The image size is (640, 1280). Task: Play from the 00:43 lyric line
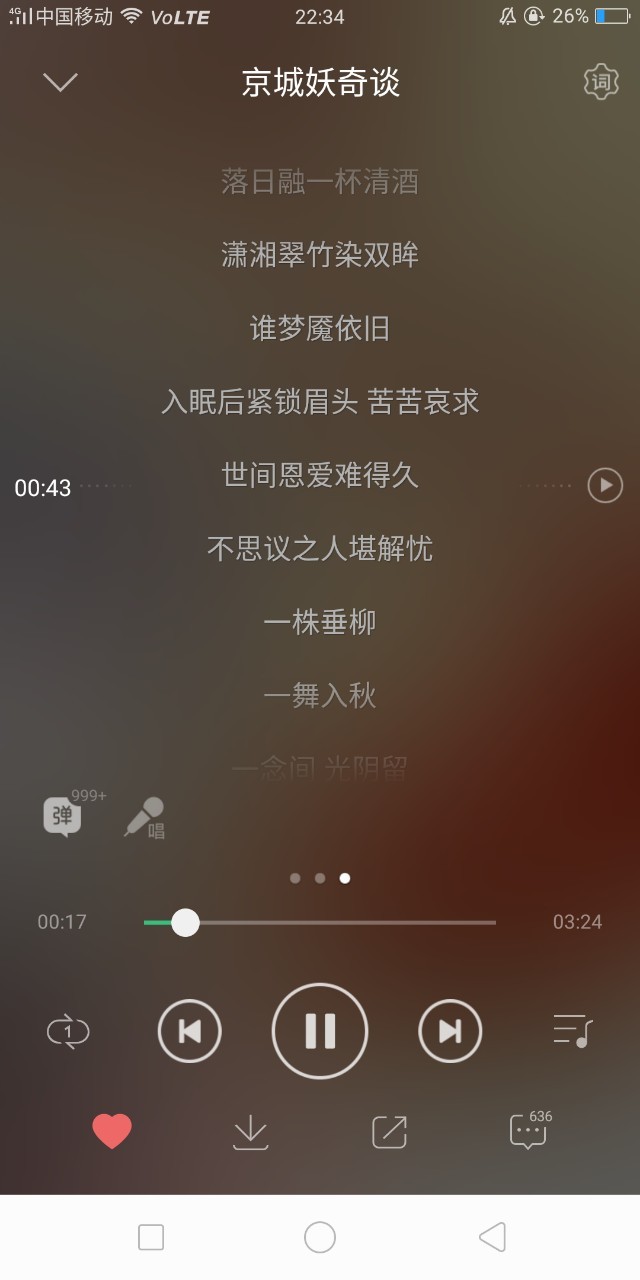coord(604,486)
